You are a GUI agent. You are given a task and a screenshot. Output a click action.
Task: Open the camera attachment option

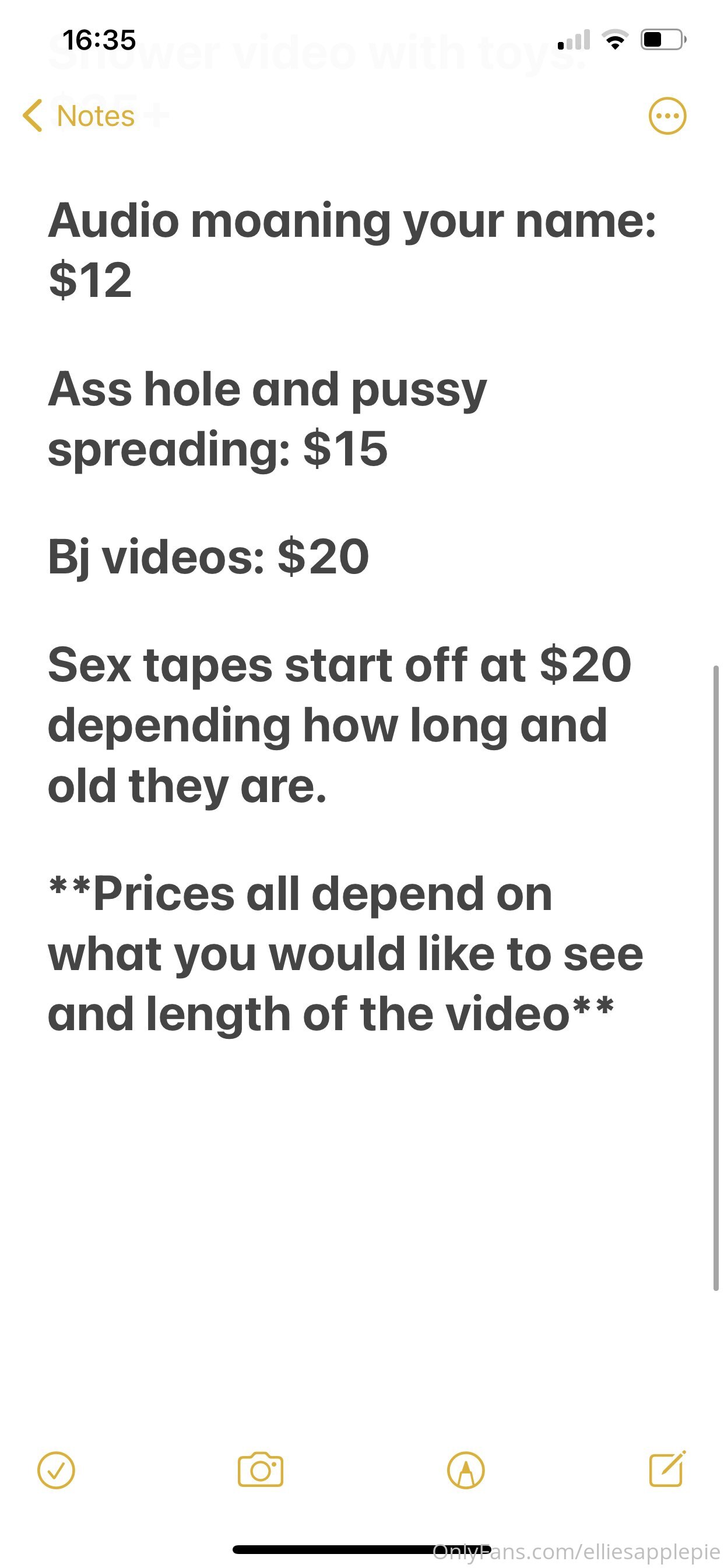point(261,1471)
